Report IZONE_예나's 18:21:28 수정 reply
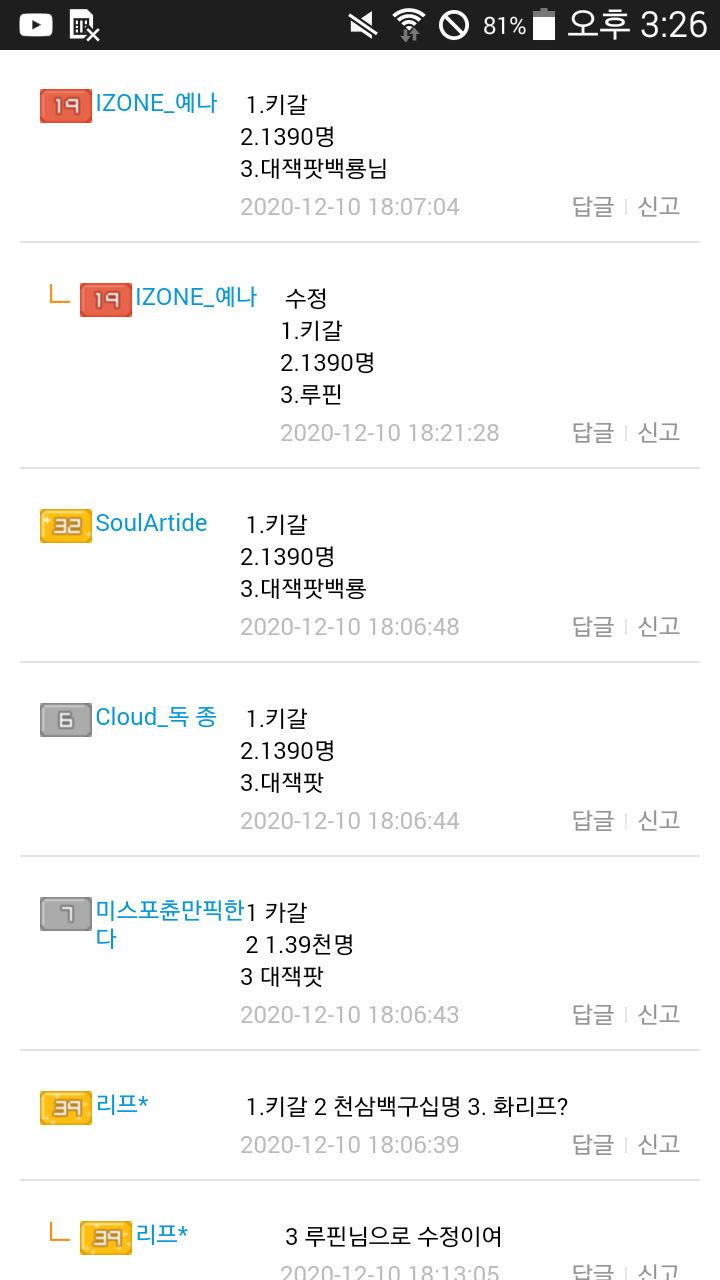 pyautogui.click(x=659, y=433)
